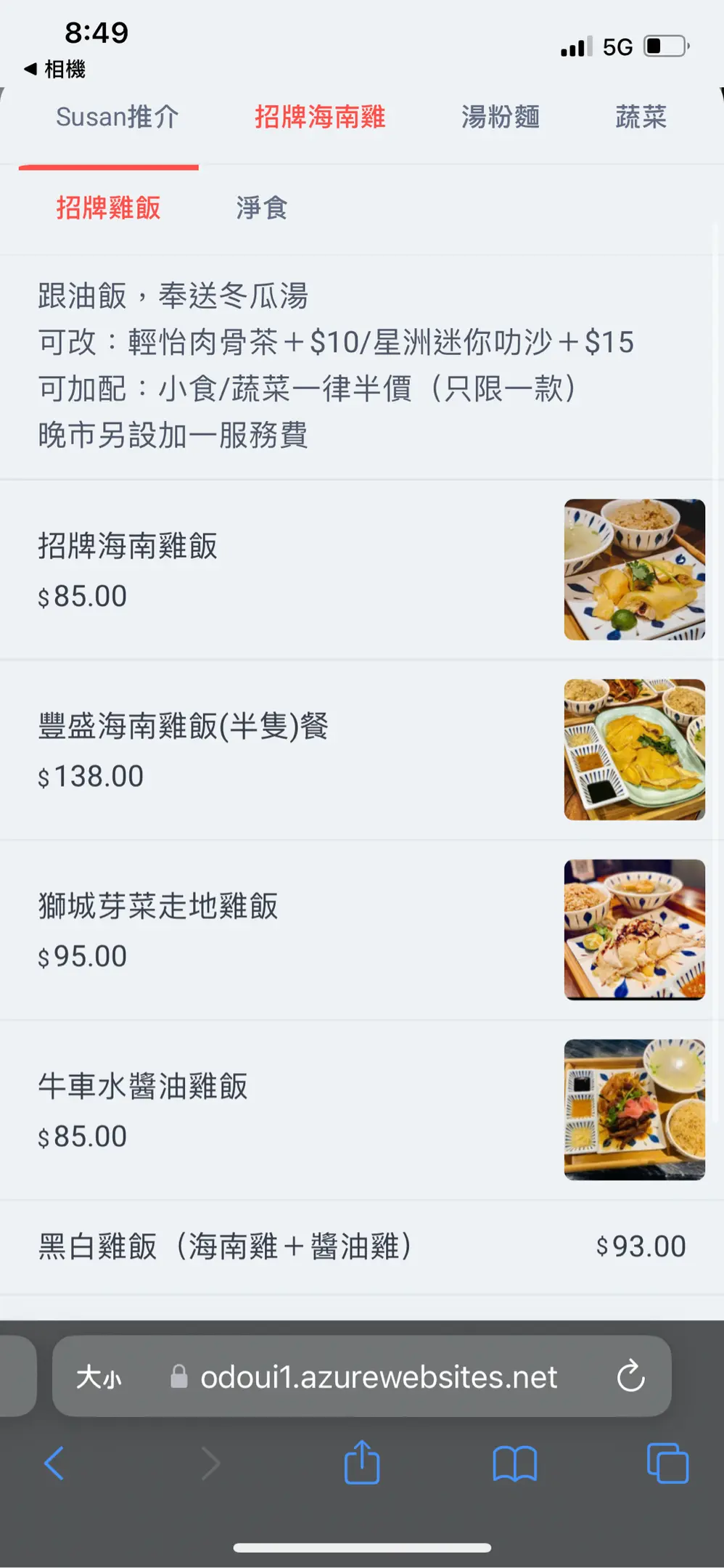Select the 牛車水醬油雞飯 dish
The height and width of the screenshot is (1568, 724).
290,1110
